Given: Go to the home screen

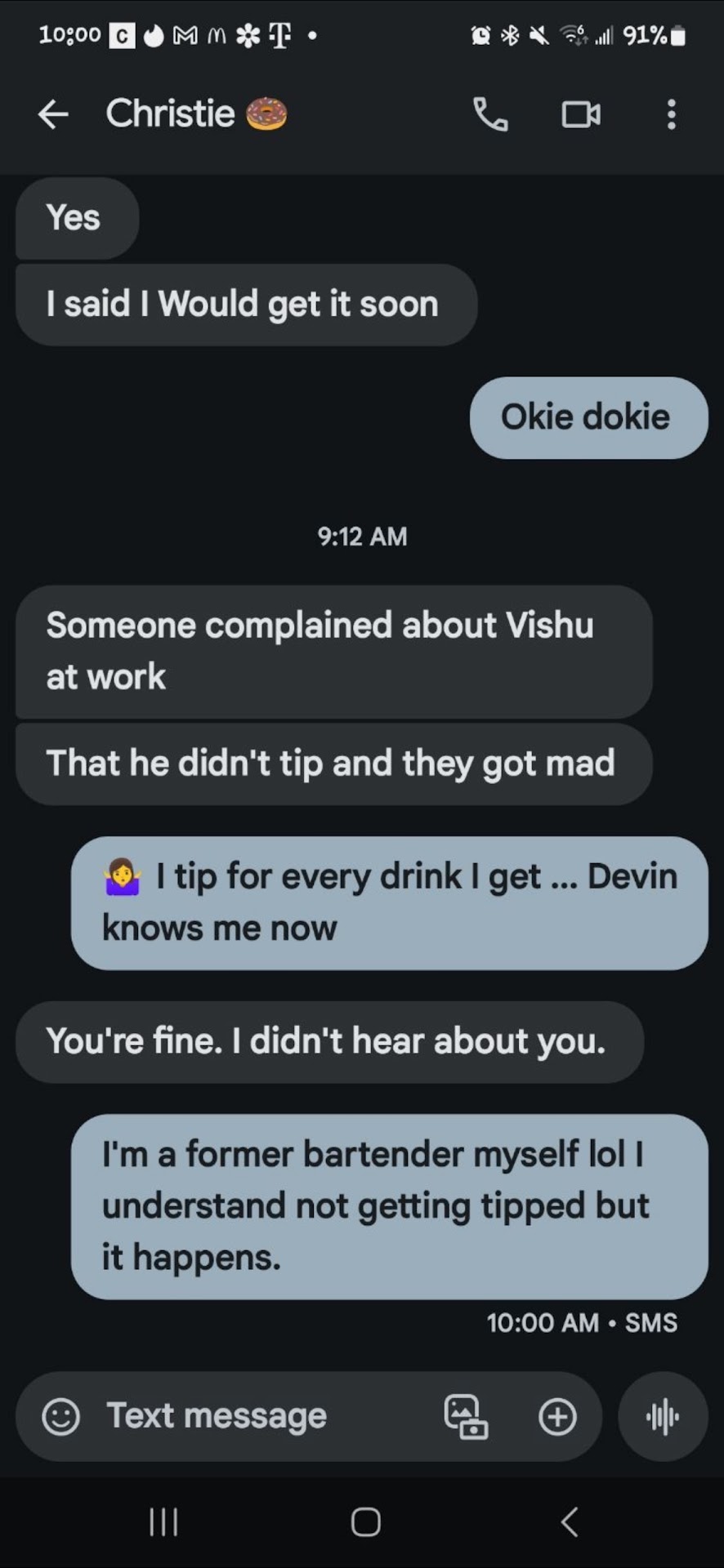Looking at the screenshot, I should [365, 1522].
